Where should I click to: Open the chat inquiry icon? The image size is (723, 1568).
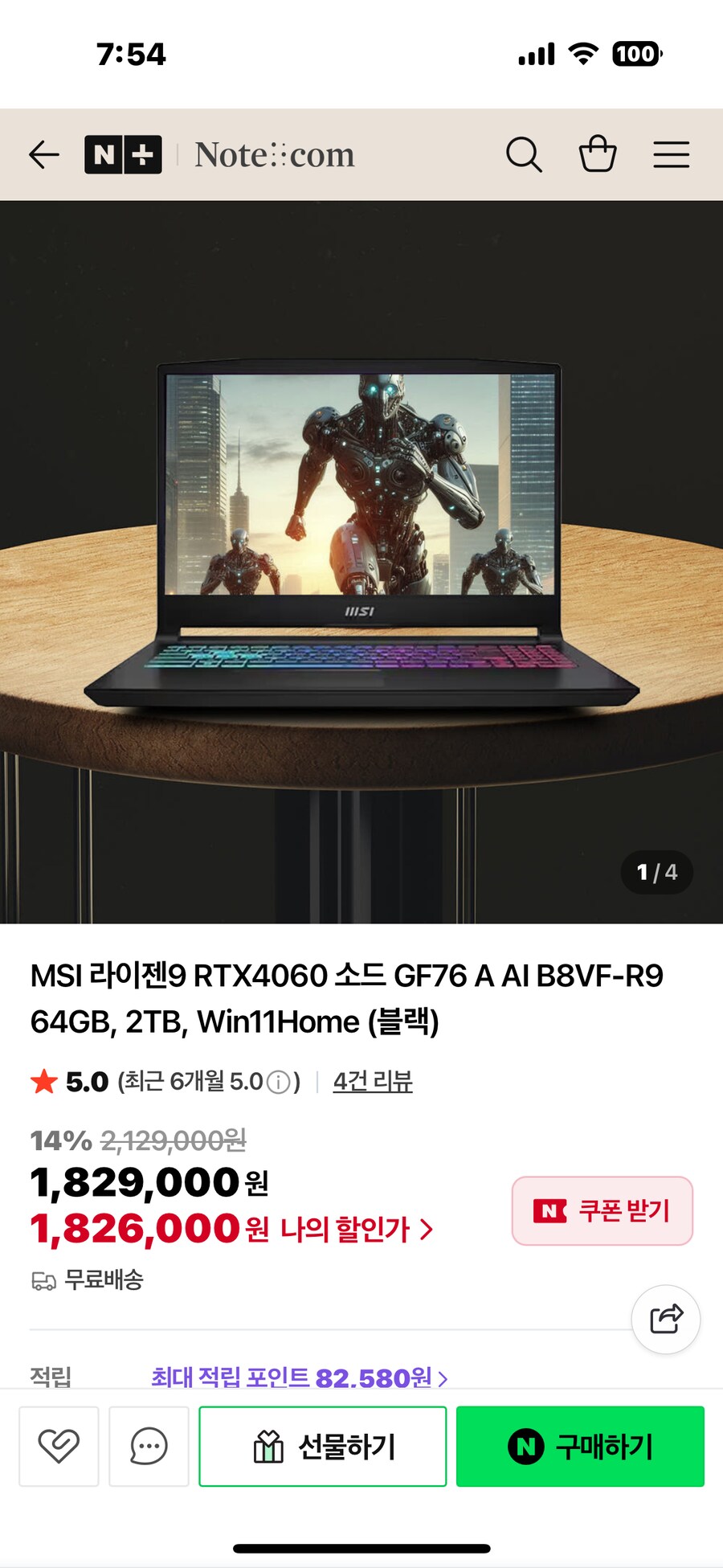[x=149, y=1444]
